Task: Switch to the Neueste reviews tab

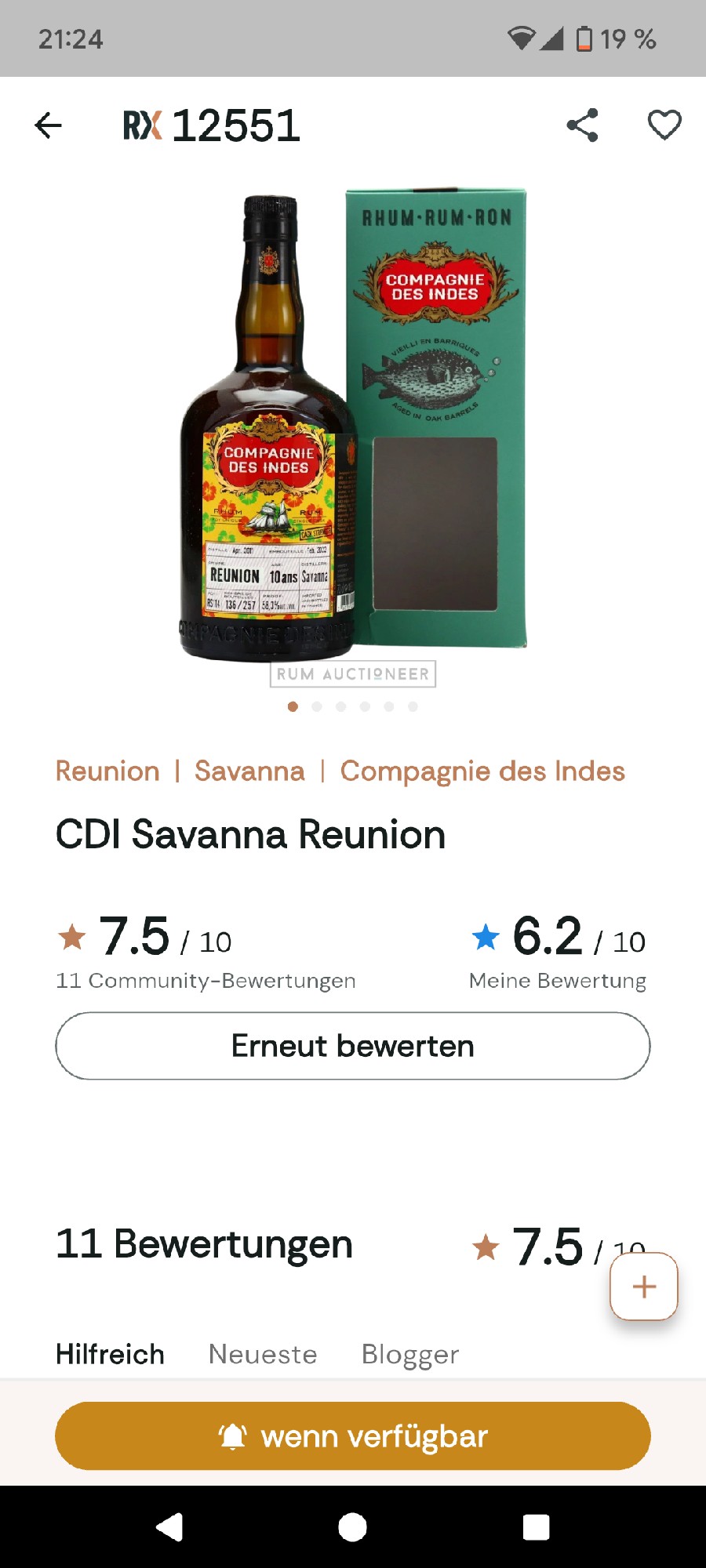Action: [263, 1354]
